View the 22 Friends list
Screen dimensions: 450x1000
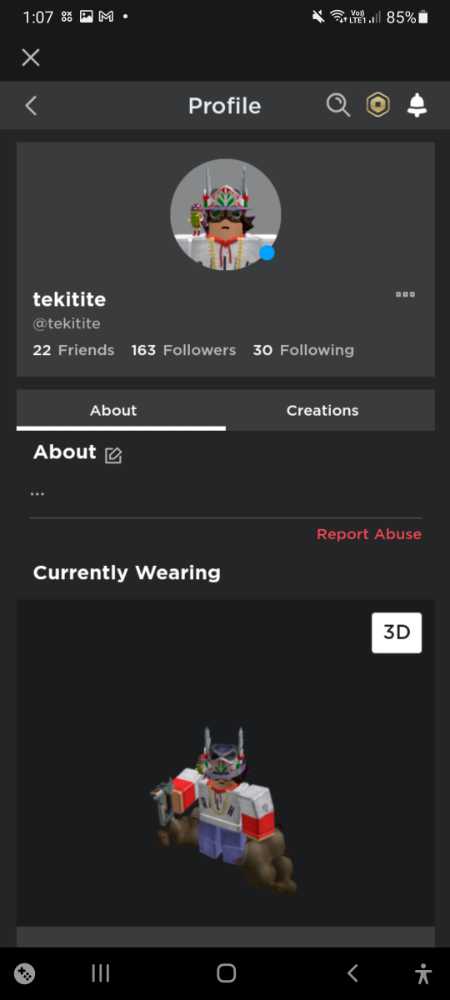(73, 350)
